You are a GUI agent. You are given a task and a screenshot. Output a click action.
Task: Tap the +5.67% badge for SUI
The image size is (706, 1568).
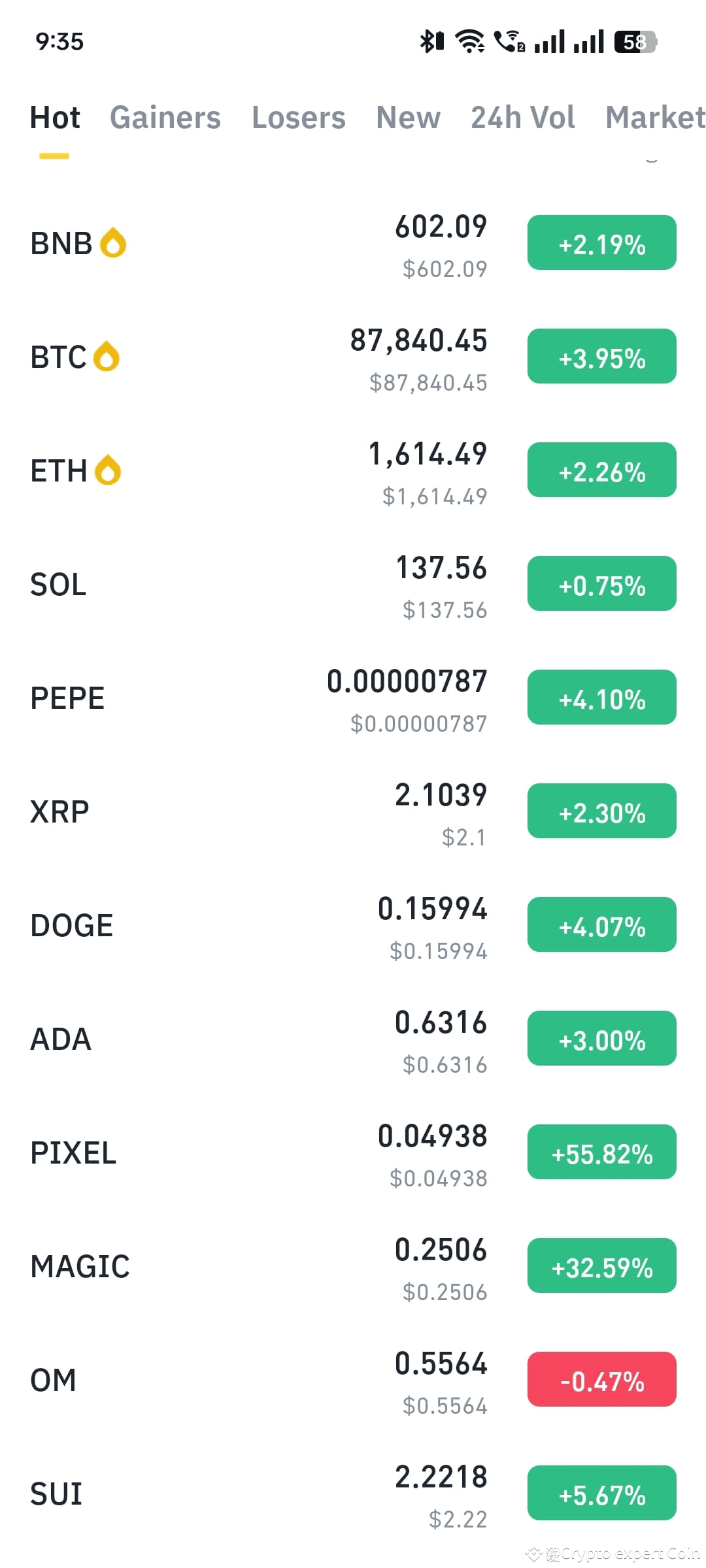click(x=600, y=1495)
